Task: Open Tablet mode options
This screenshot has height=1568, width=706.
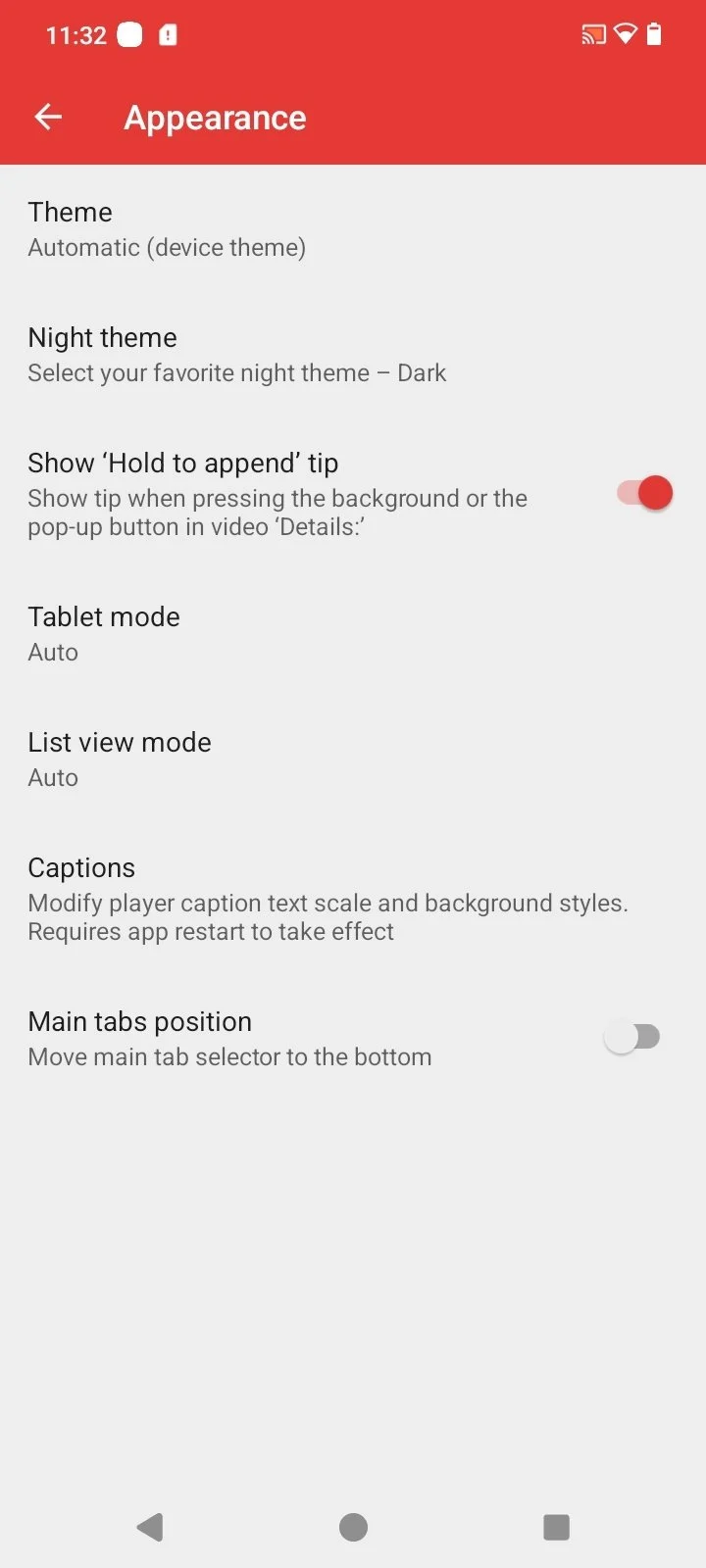Action: click(104, 633)
